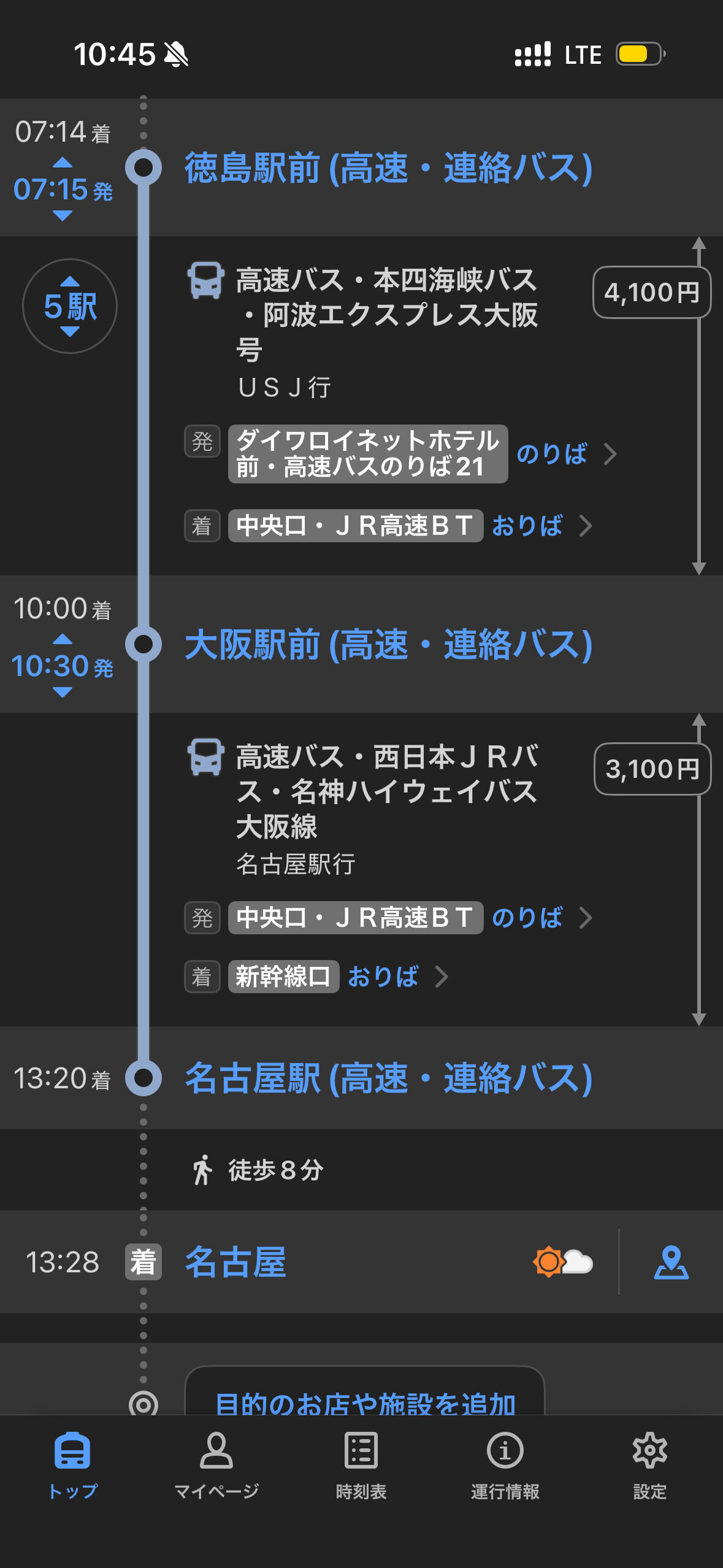The height and width of the screenshot is (1568, 723).
Task: Select later departure below 10:30発
Action: pyautogui.click(x=63, y=692)
